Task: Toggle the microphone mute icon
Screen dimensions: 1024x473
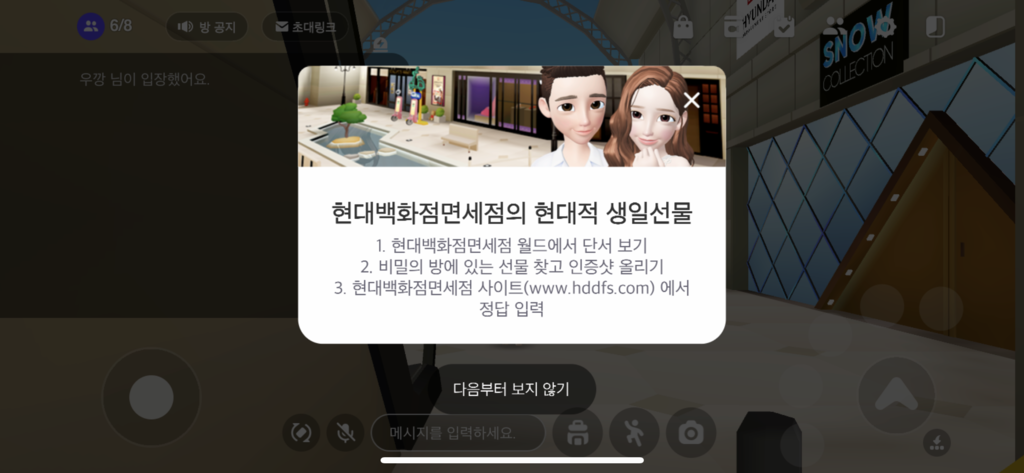Action: 346,433
